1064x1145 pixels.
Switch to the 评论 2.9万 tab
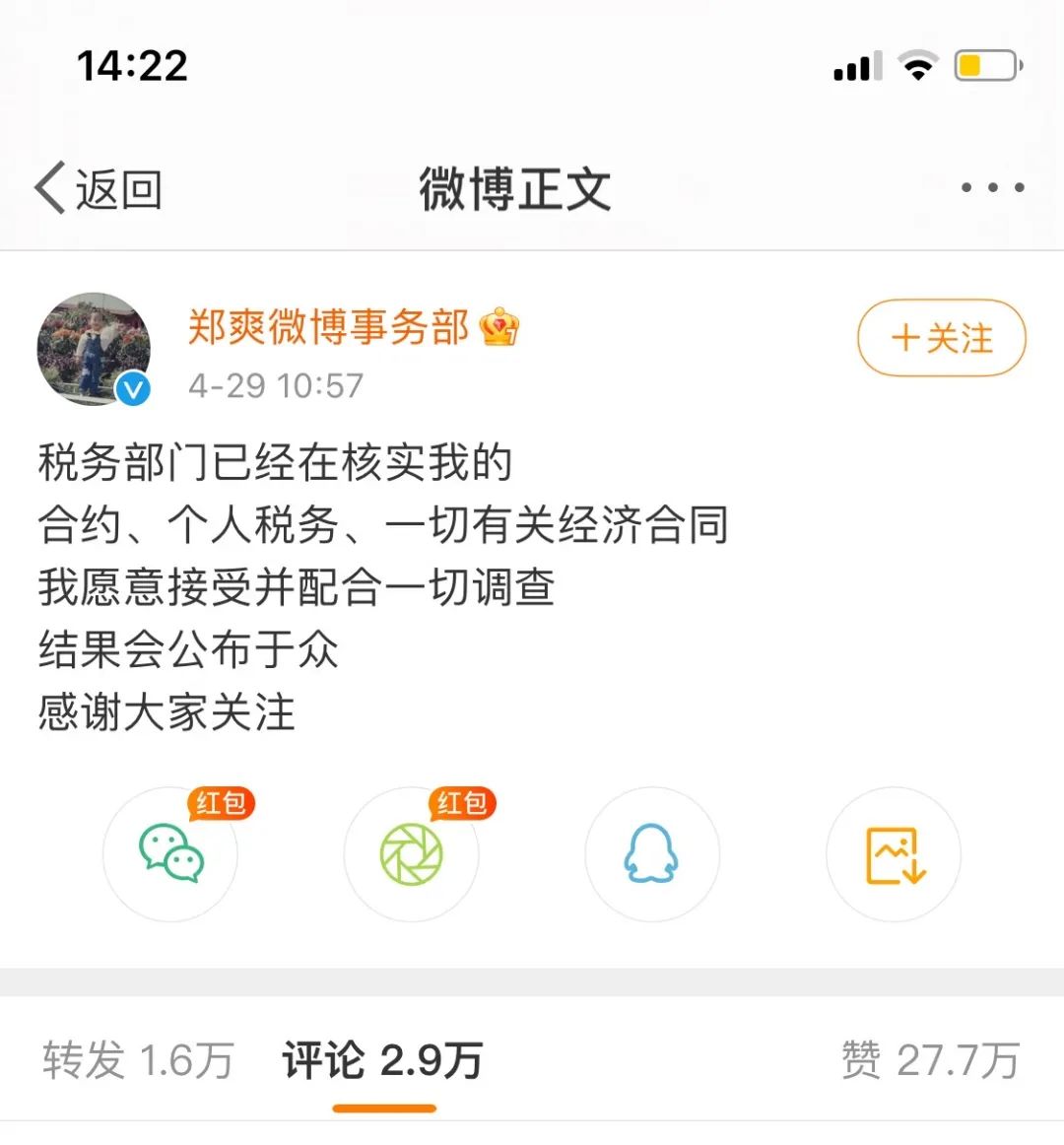(382, 1061)
